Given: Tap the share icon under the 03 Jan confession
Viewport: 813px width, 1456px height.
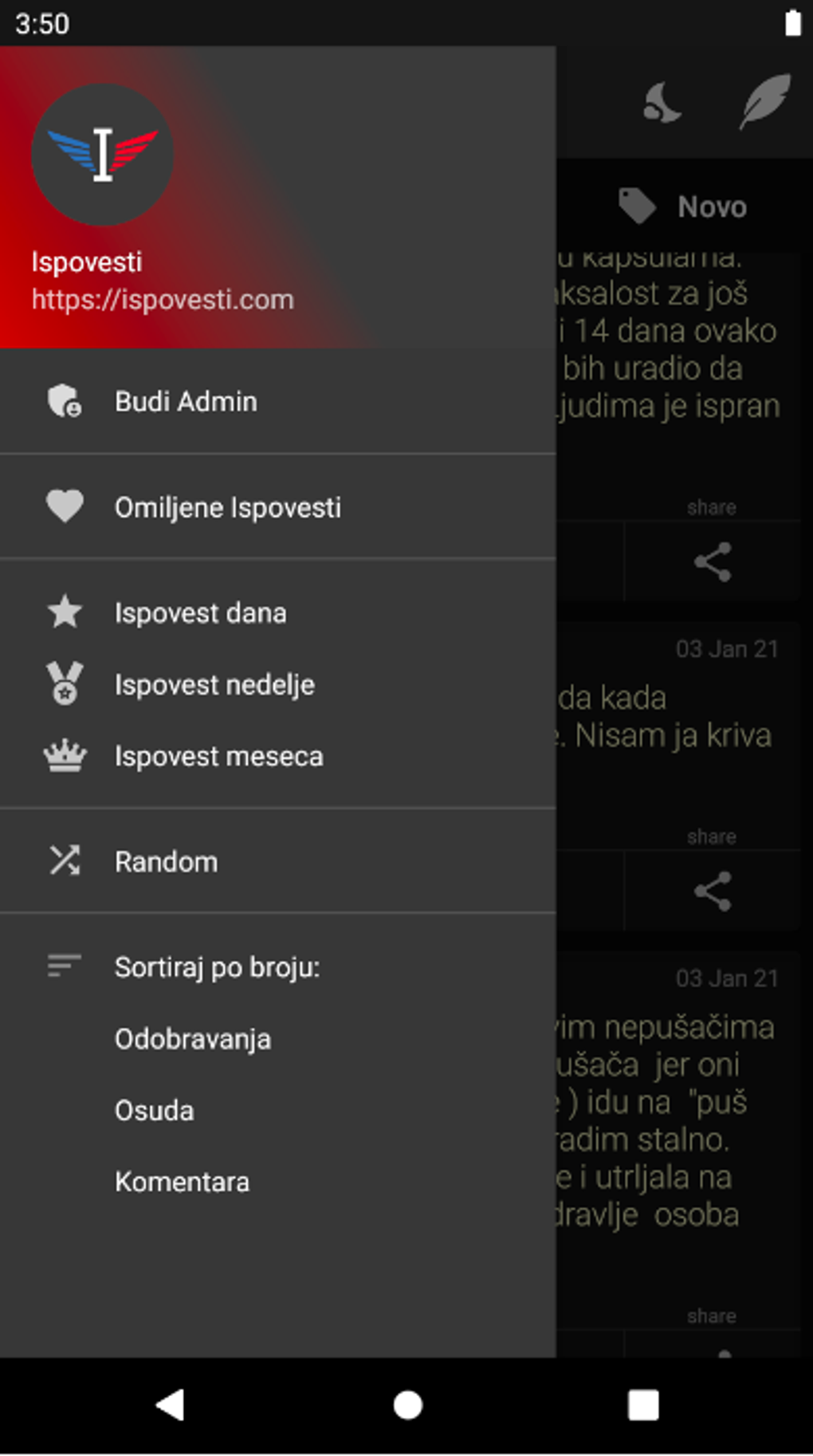Looking at the screenshot, I should pos(712,891).
